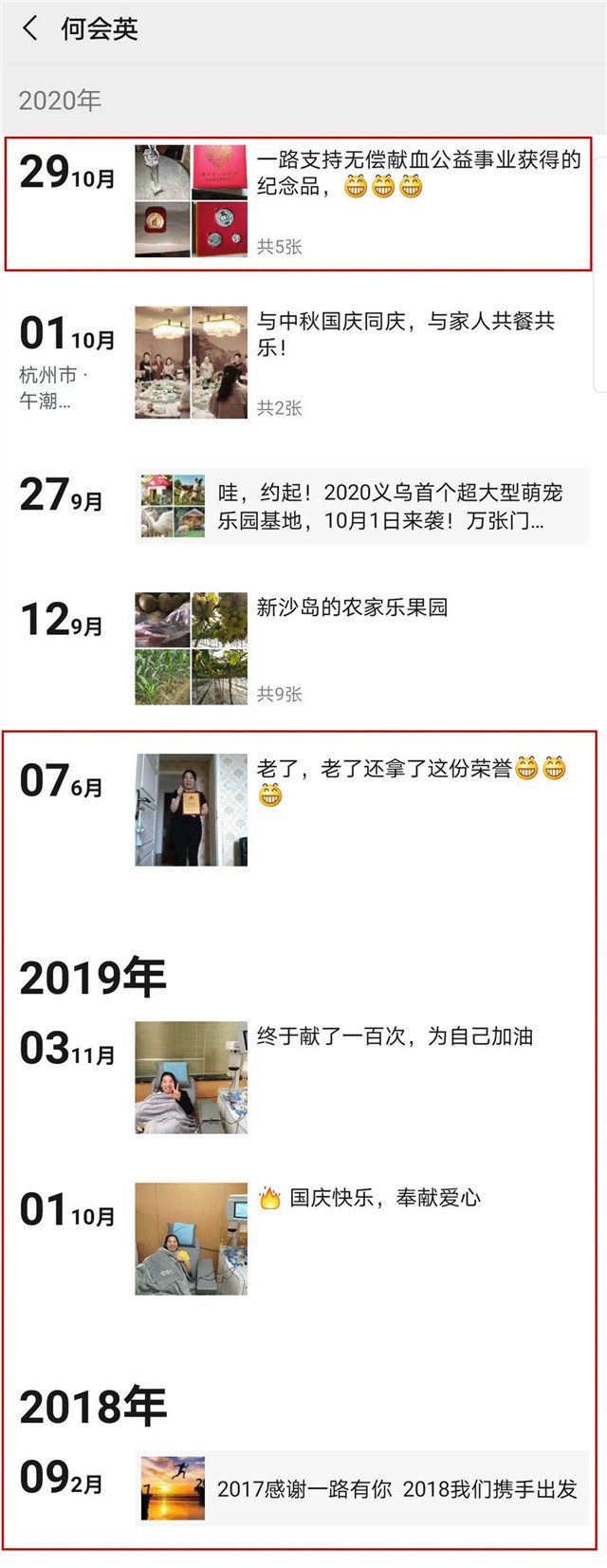Open the post 终于献了一百次，为自己加油

coord(360,1076)
